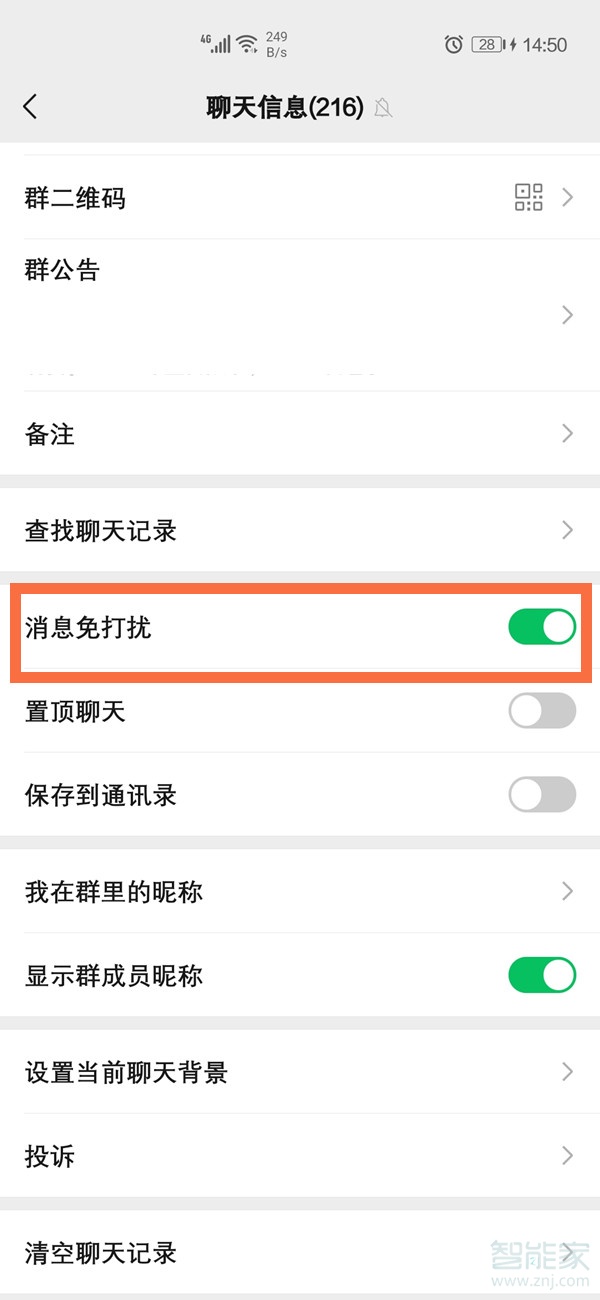Open the group QR code row
The width and height of the screenshot is (600, 1300).
(300, 198)
